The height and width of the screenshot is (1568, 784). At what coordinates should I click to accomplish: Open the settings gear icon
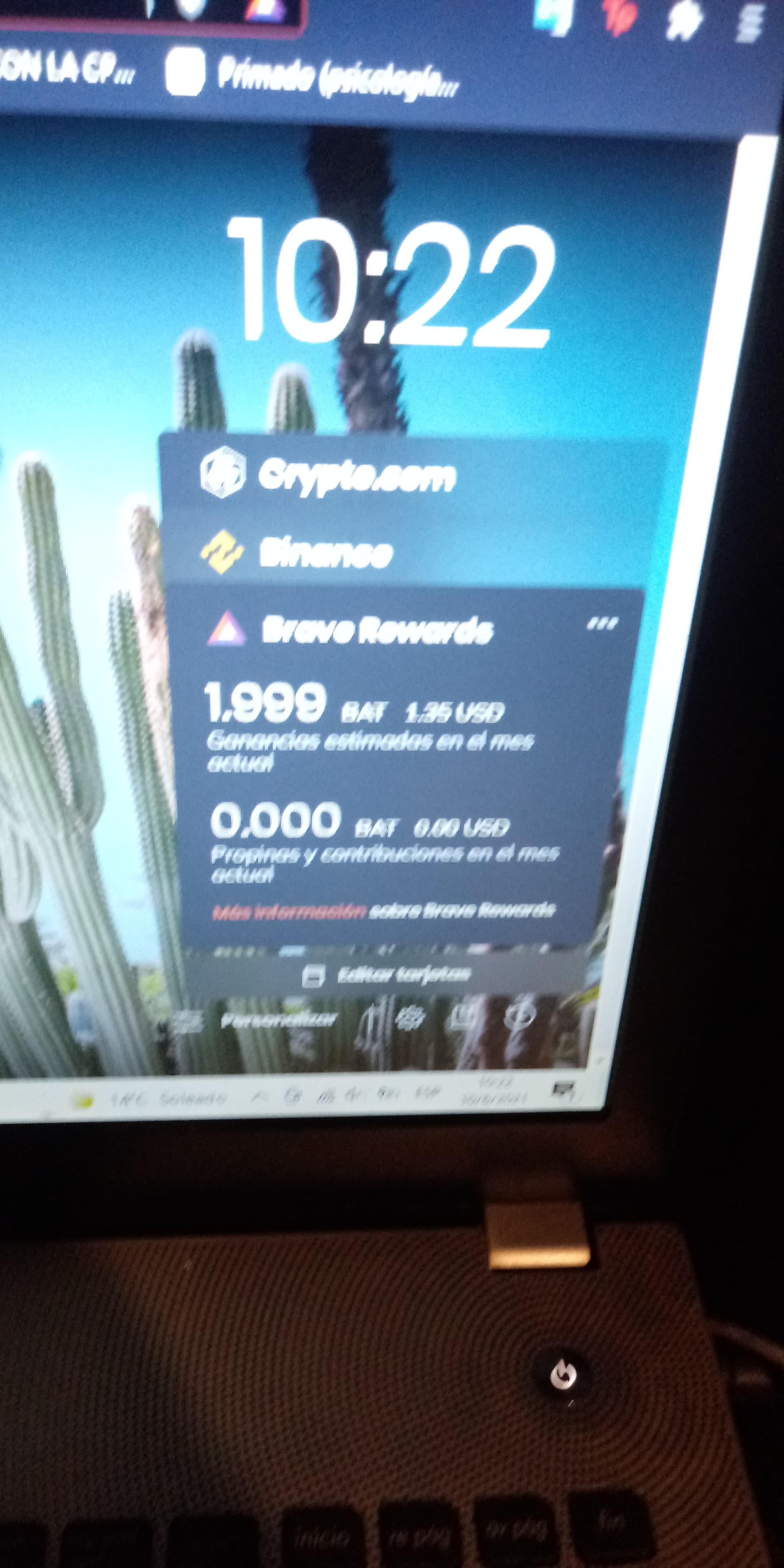pos(410,1017)
